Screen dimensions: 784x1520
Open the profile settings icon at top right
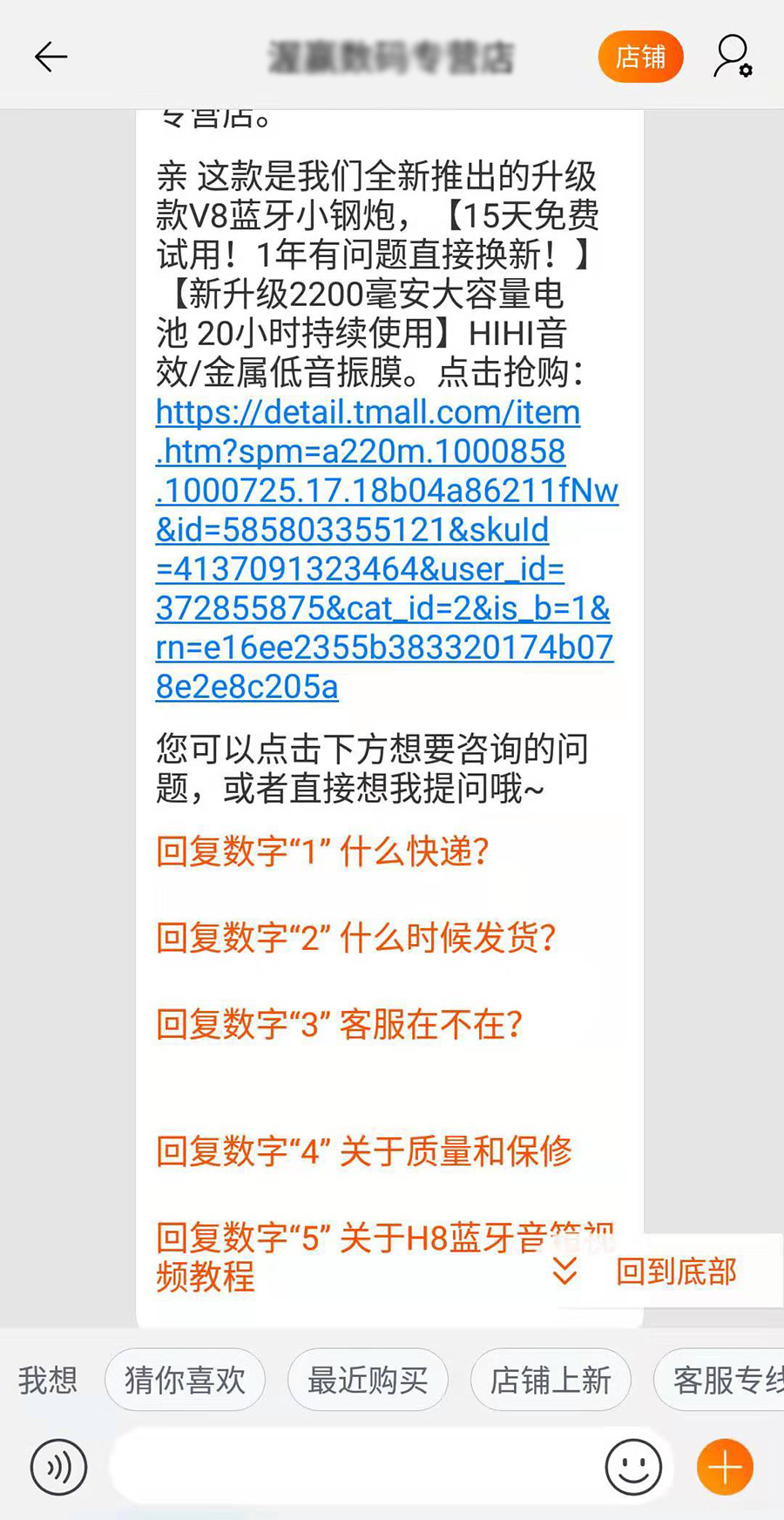click(732, 56)
